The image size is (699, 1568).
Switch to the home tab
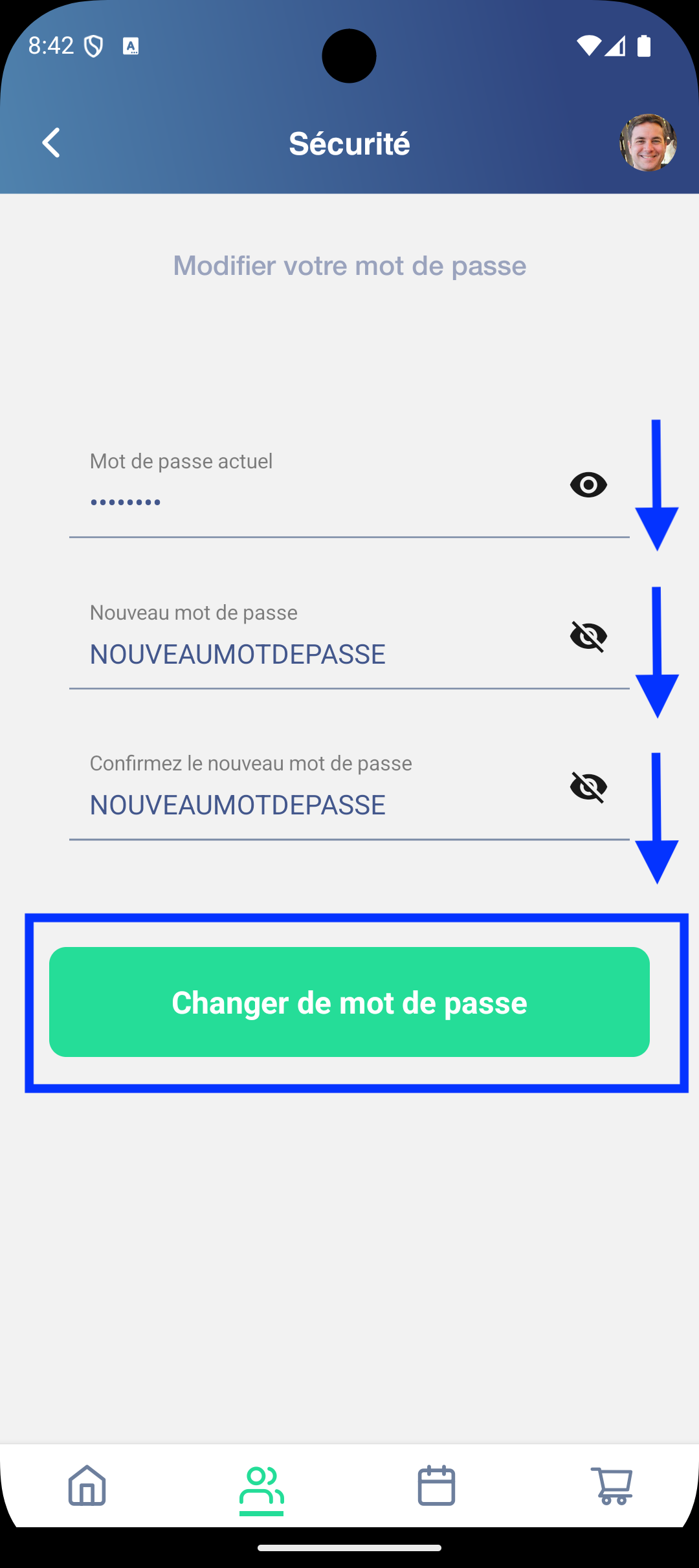[87, 1486]
